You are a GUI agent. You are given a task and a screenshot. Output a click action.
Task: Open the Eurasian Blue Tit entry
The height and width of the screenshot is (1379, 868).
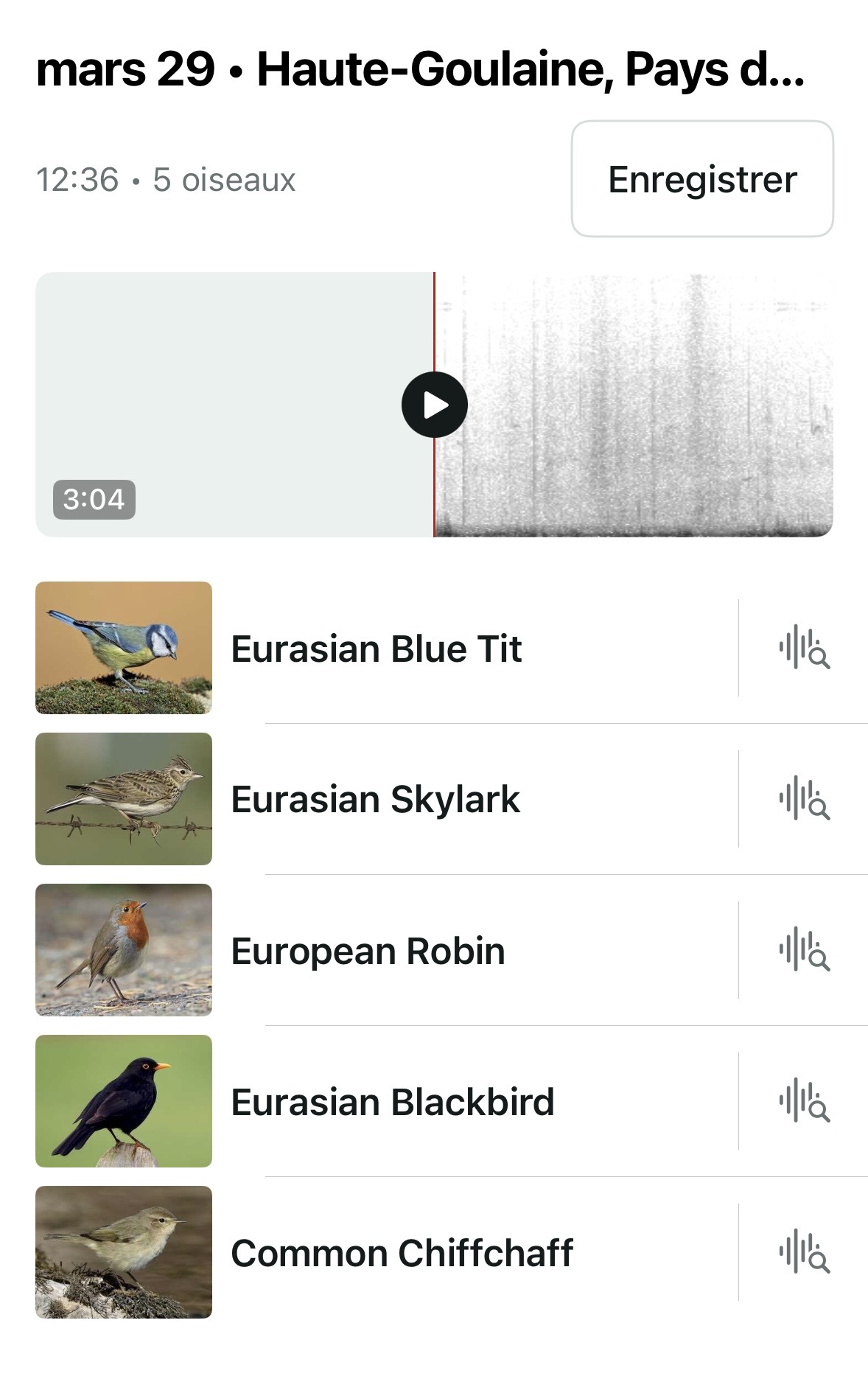coord(377,649)
